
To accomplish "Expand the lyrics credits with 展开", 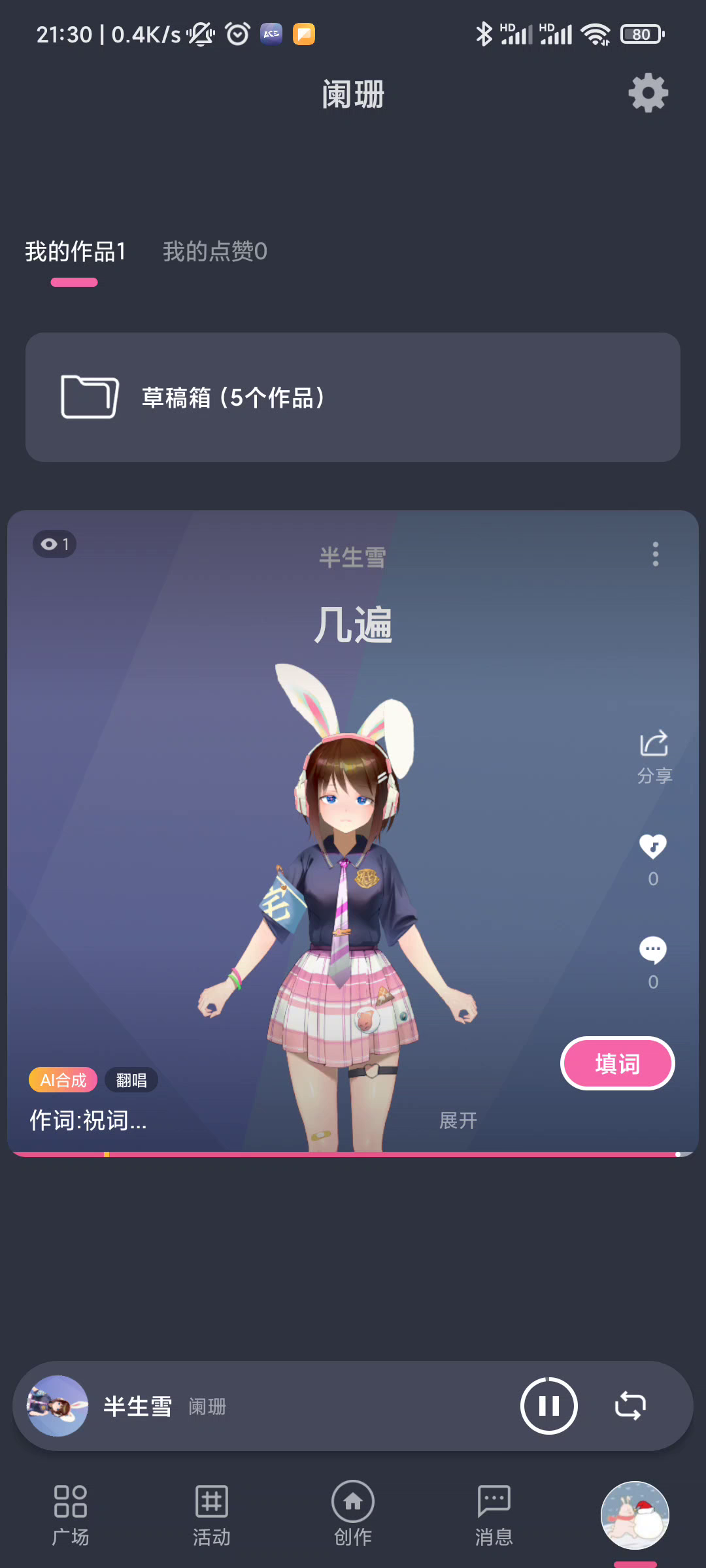I will click(458, 1120).
